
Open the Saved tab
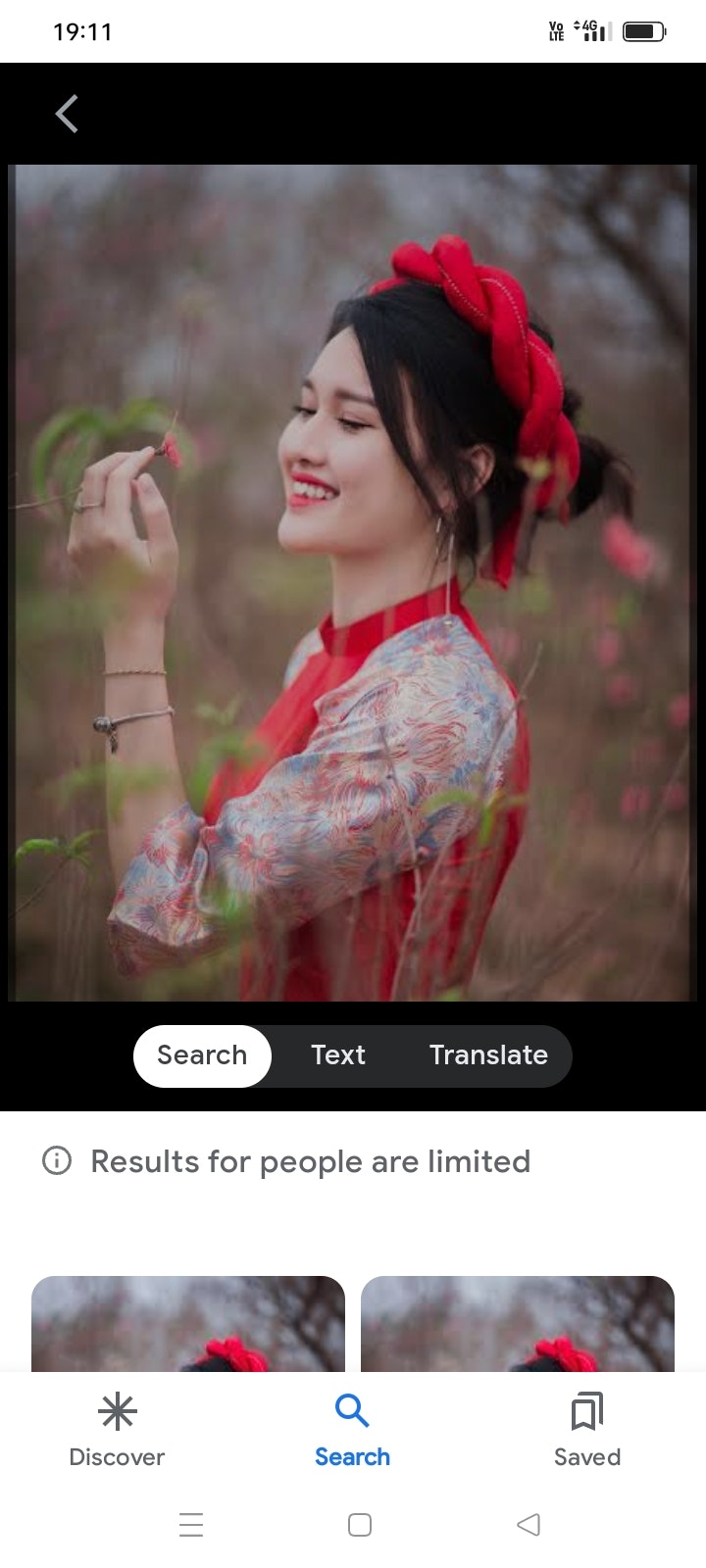coord(586,1429)
